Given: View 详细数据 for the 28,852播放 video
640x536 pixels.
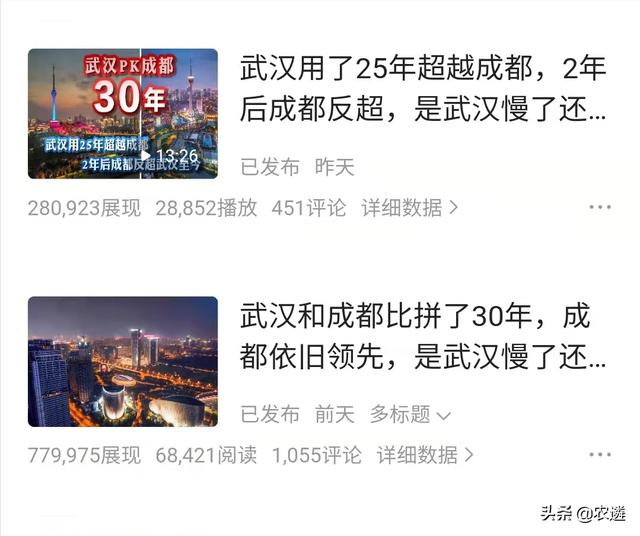Looking at the screenshot, I should point(410,208).
